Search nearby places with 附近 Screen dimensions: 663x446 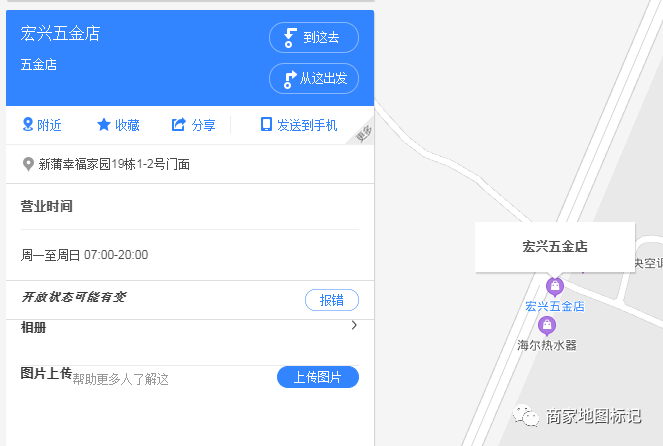(x=42, y=125)
